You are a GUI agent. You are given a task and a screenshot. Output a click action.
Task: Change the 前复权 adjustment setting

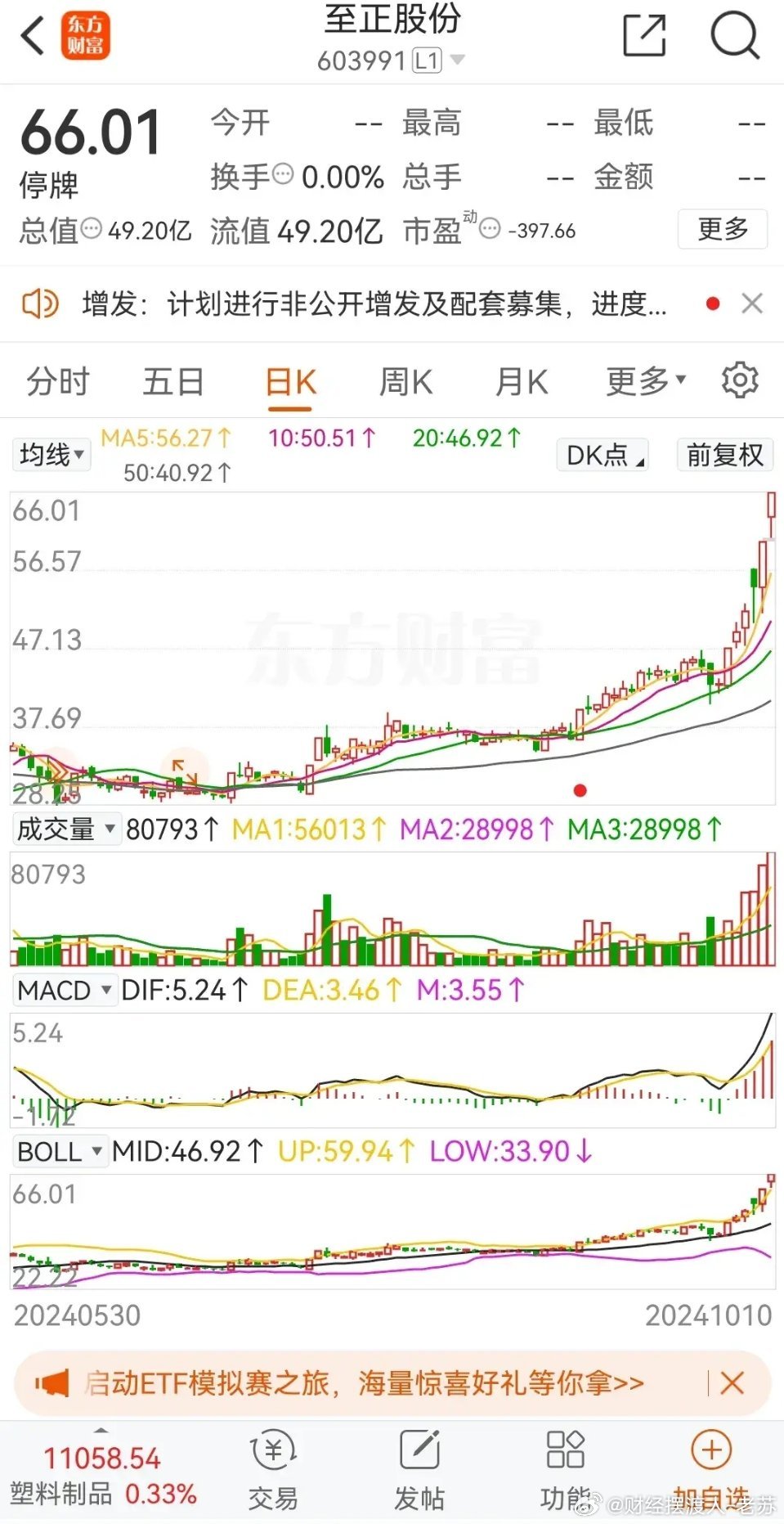[724, 455]
